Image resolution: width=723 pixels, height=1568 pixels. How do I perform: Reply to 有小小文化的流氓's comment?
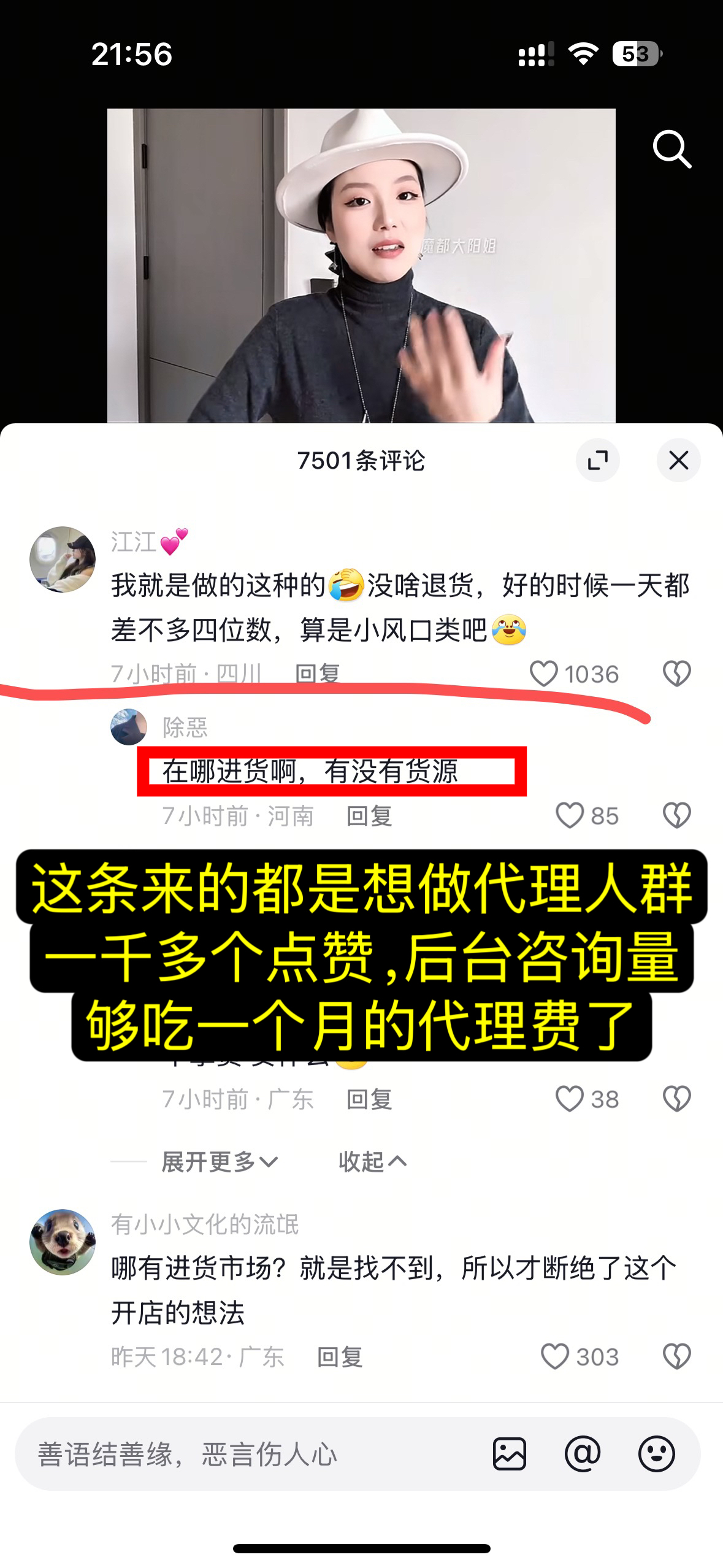coord(340,1357)
